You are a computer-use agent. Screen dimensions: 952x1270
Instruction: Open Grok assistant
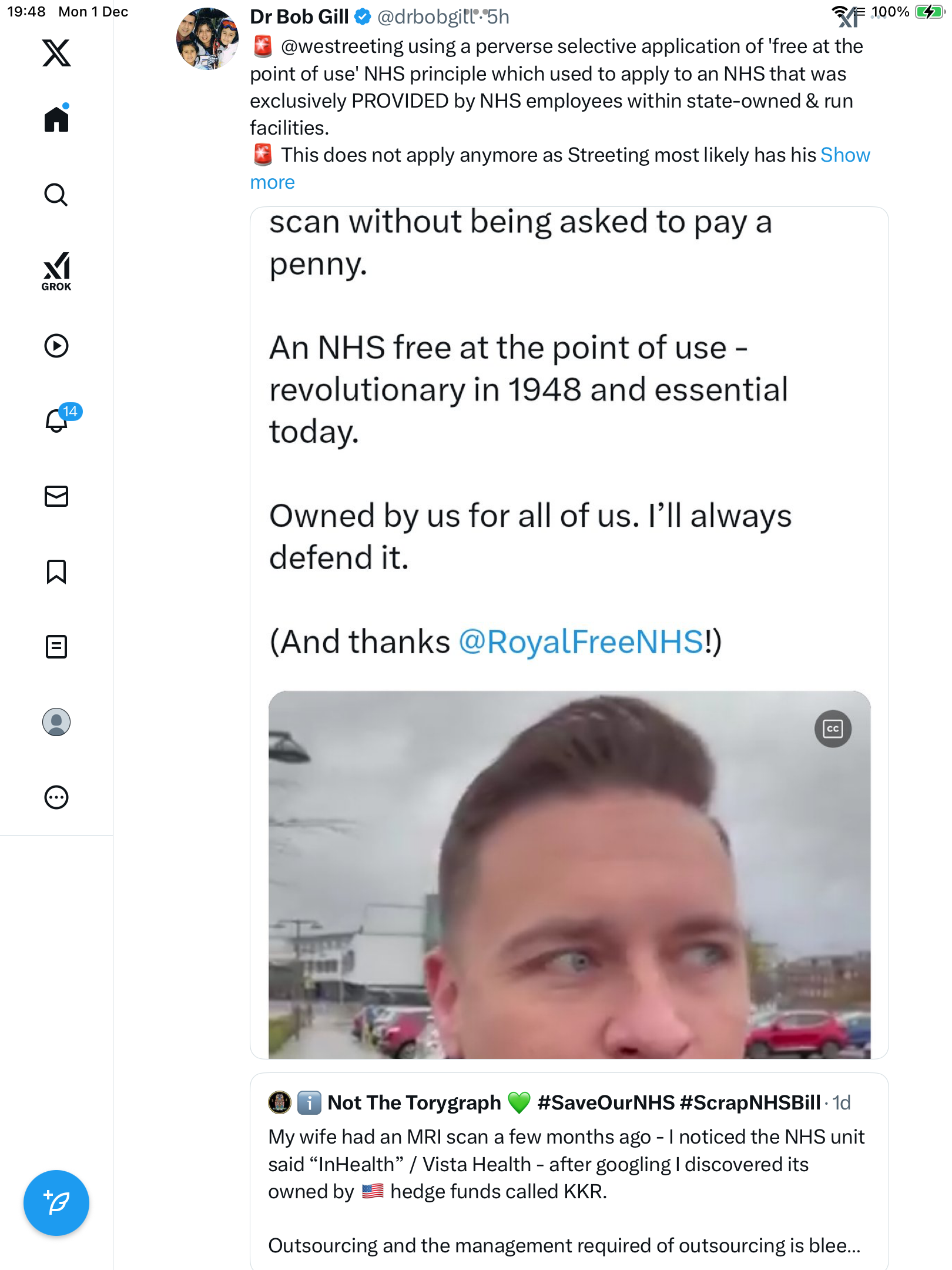[56, 271]
